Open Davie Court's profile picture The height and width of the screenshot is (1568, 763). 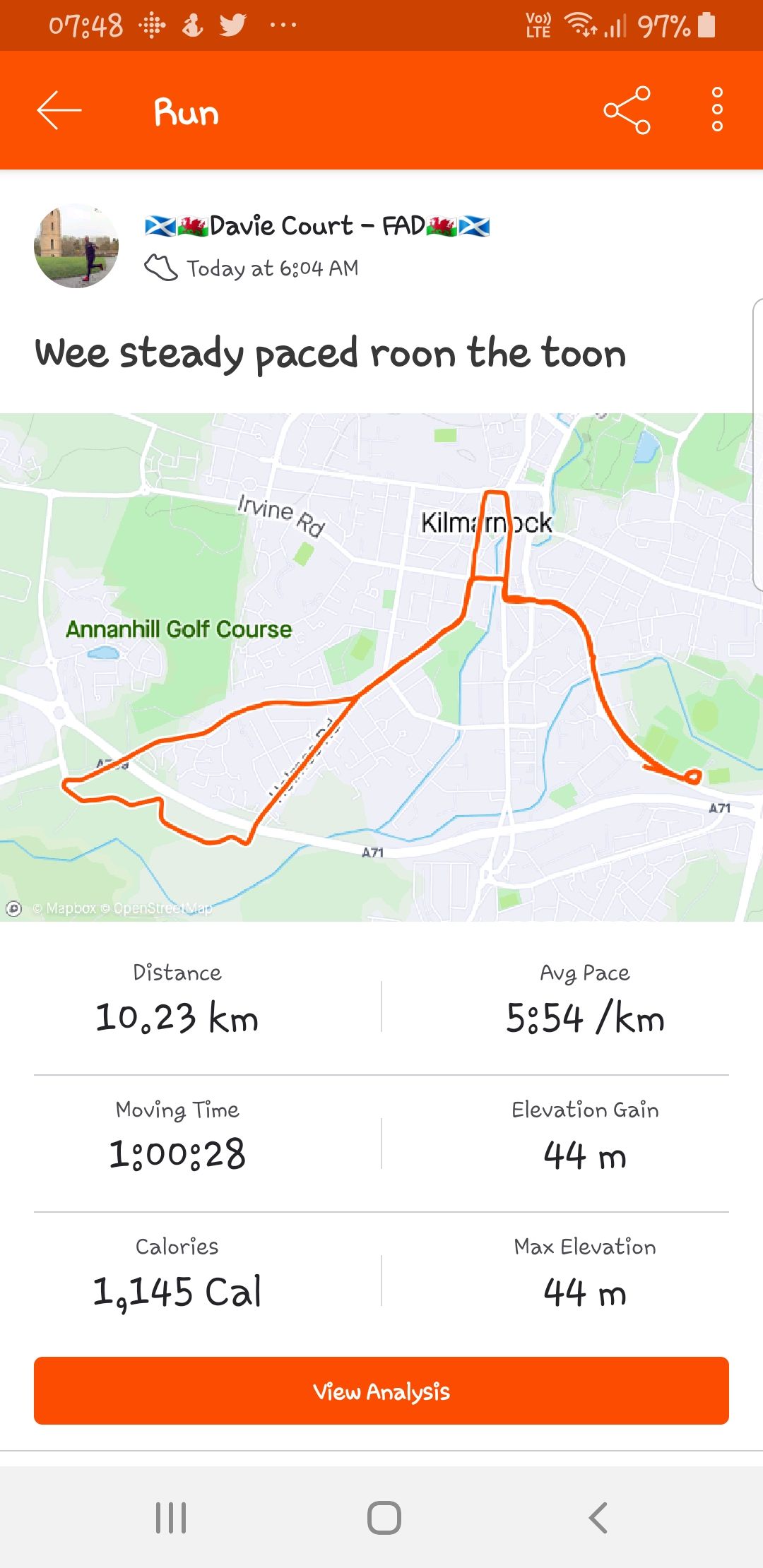[76, 247]
